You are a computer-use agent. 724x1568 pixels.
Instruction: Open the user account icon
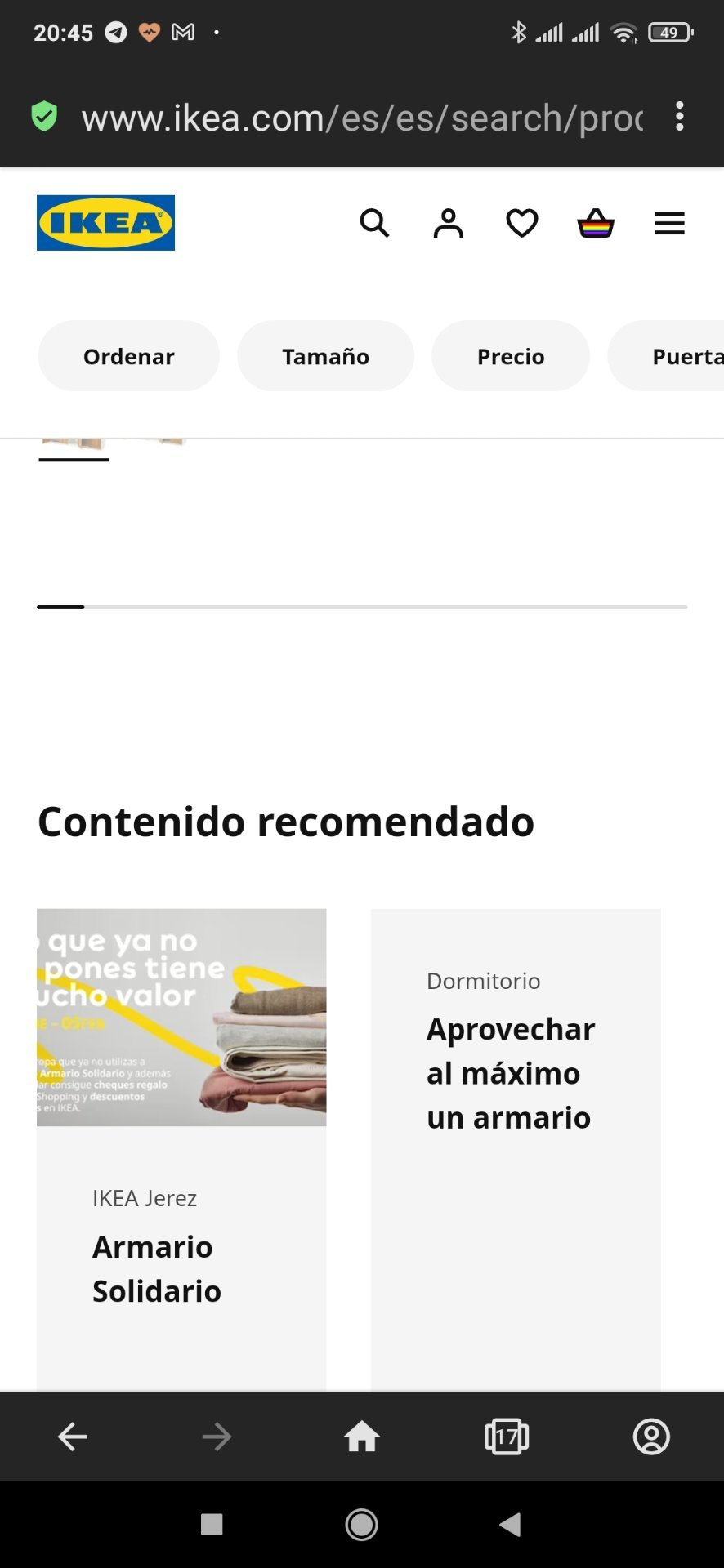click(448, 223)
